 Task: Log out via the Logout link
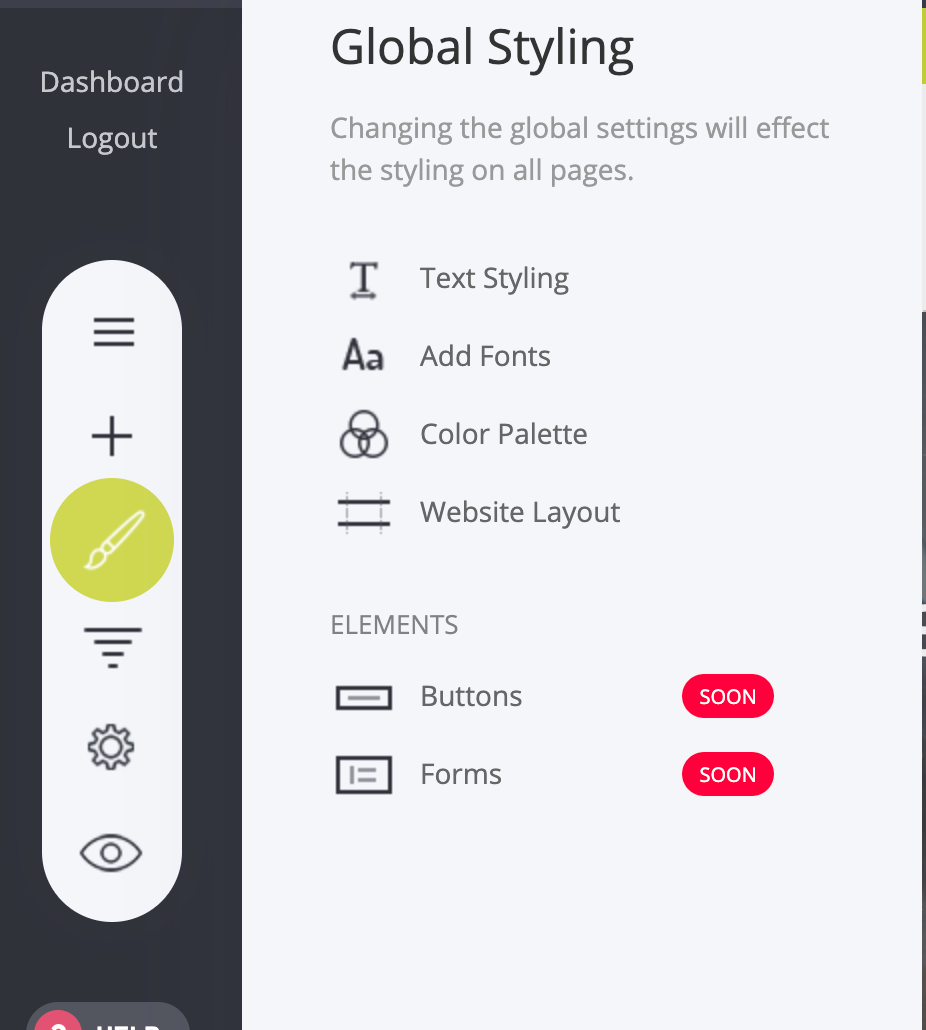(112, 138)
